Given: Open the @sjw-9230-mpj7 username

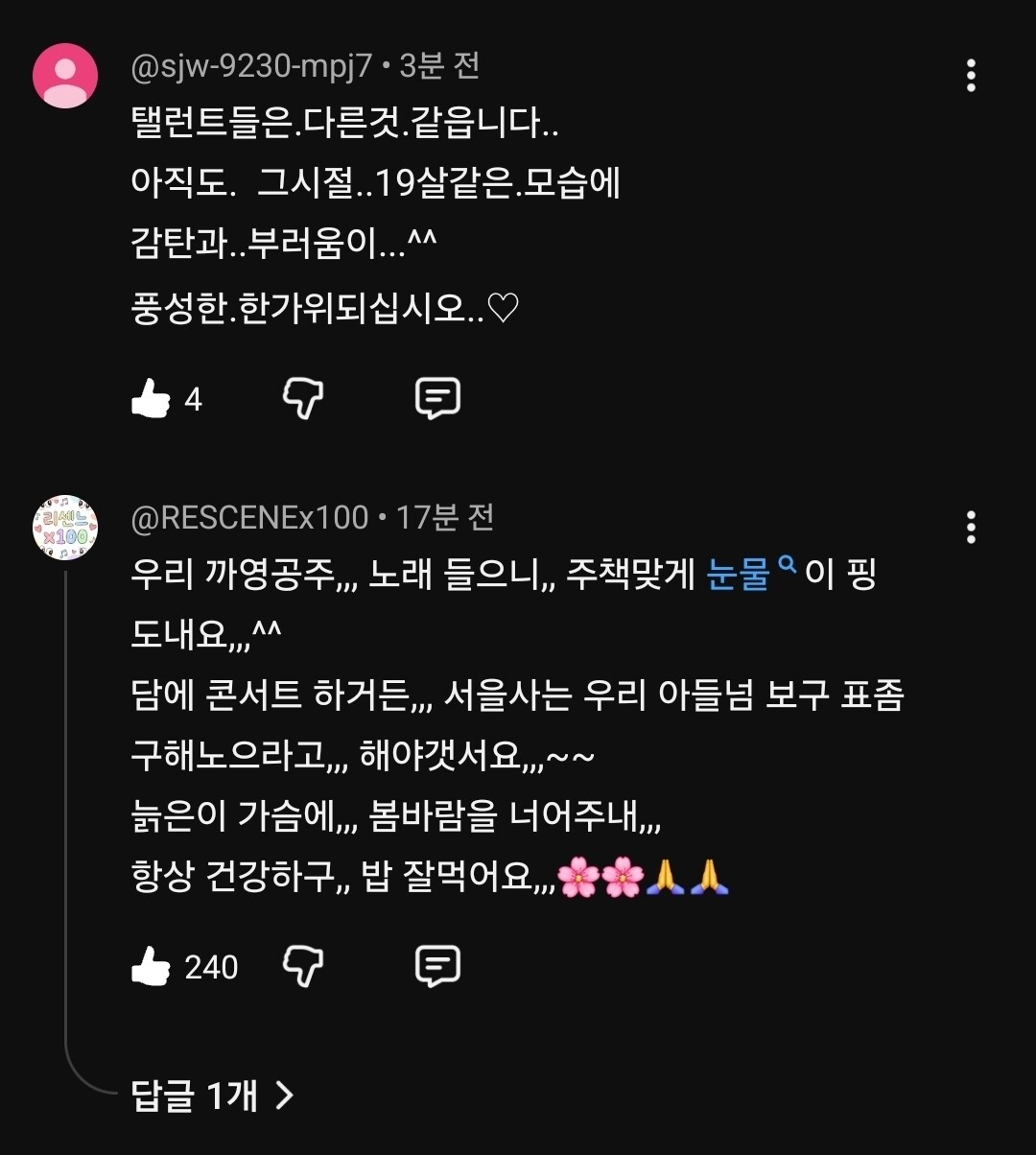Looking at the screenshot, I should (x=251, y=66).
